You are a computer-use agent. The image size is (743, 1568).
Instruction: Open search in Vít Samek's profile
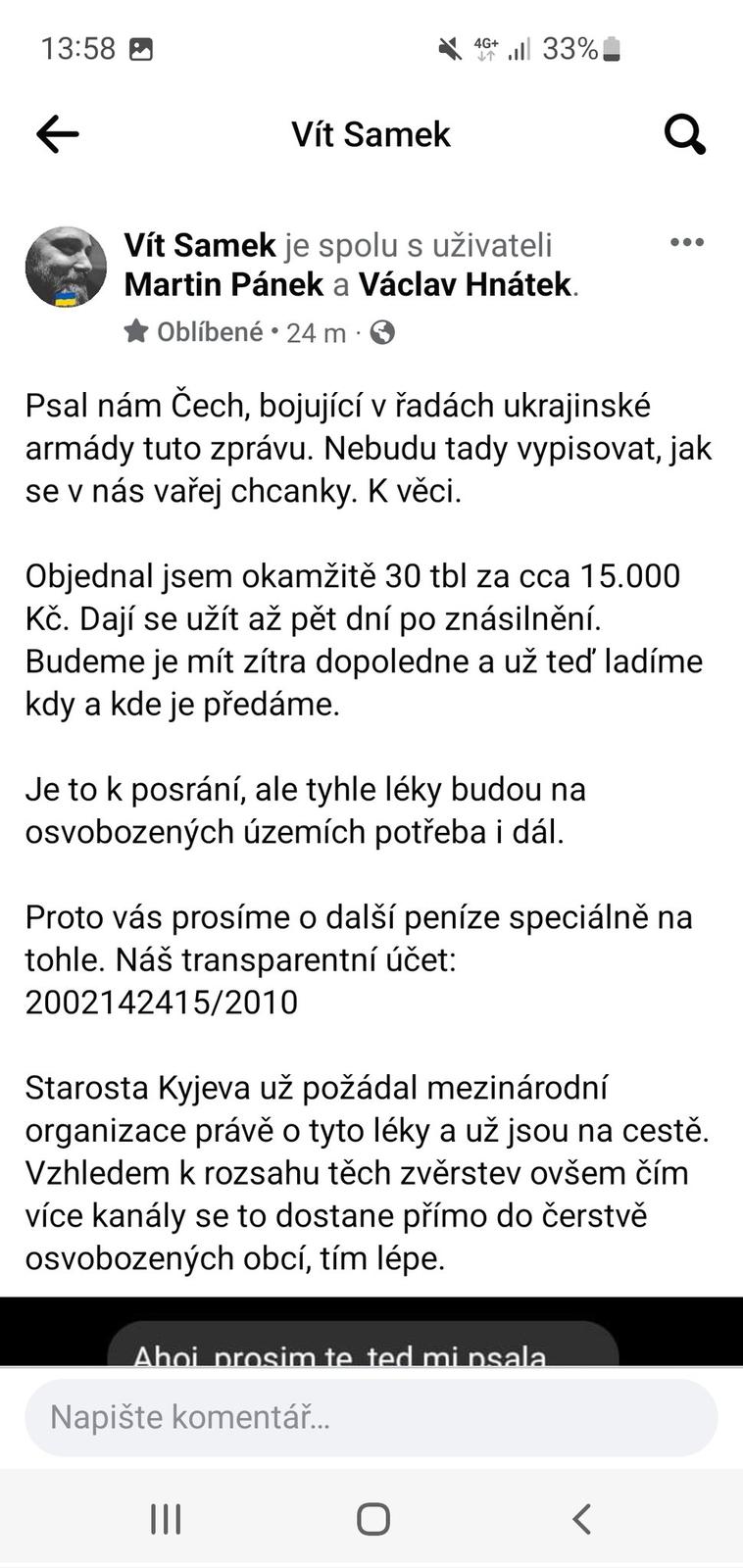[x=684, y=134]
